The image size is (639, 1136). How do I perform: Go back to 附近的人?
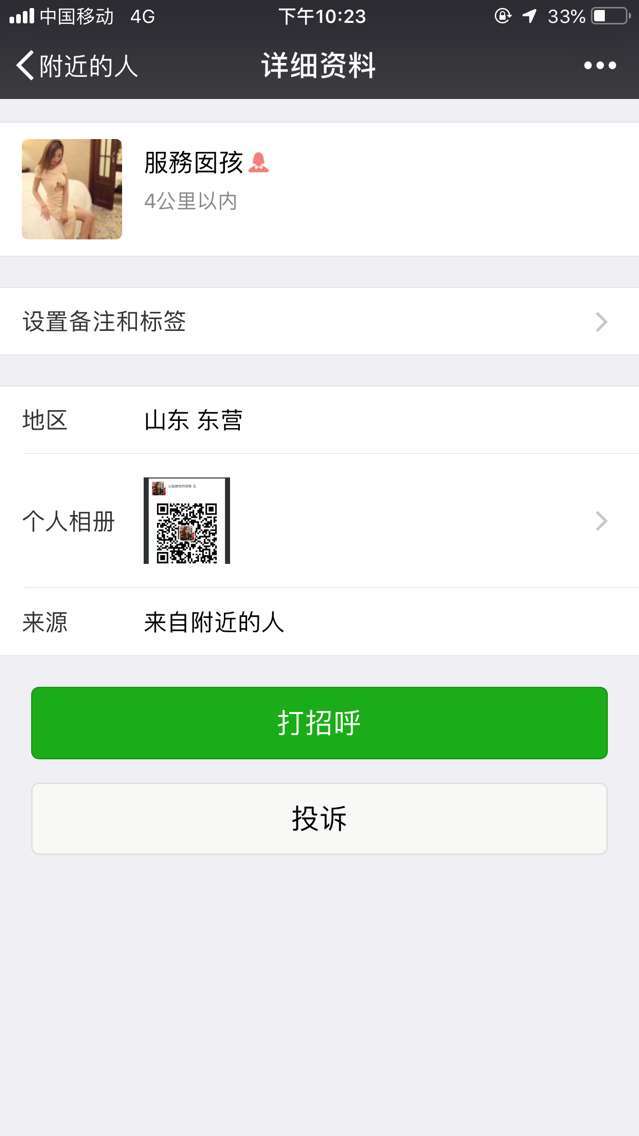[76, 66]
